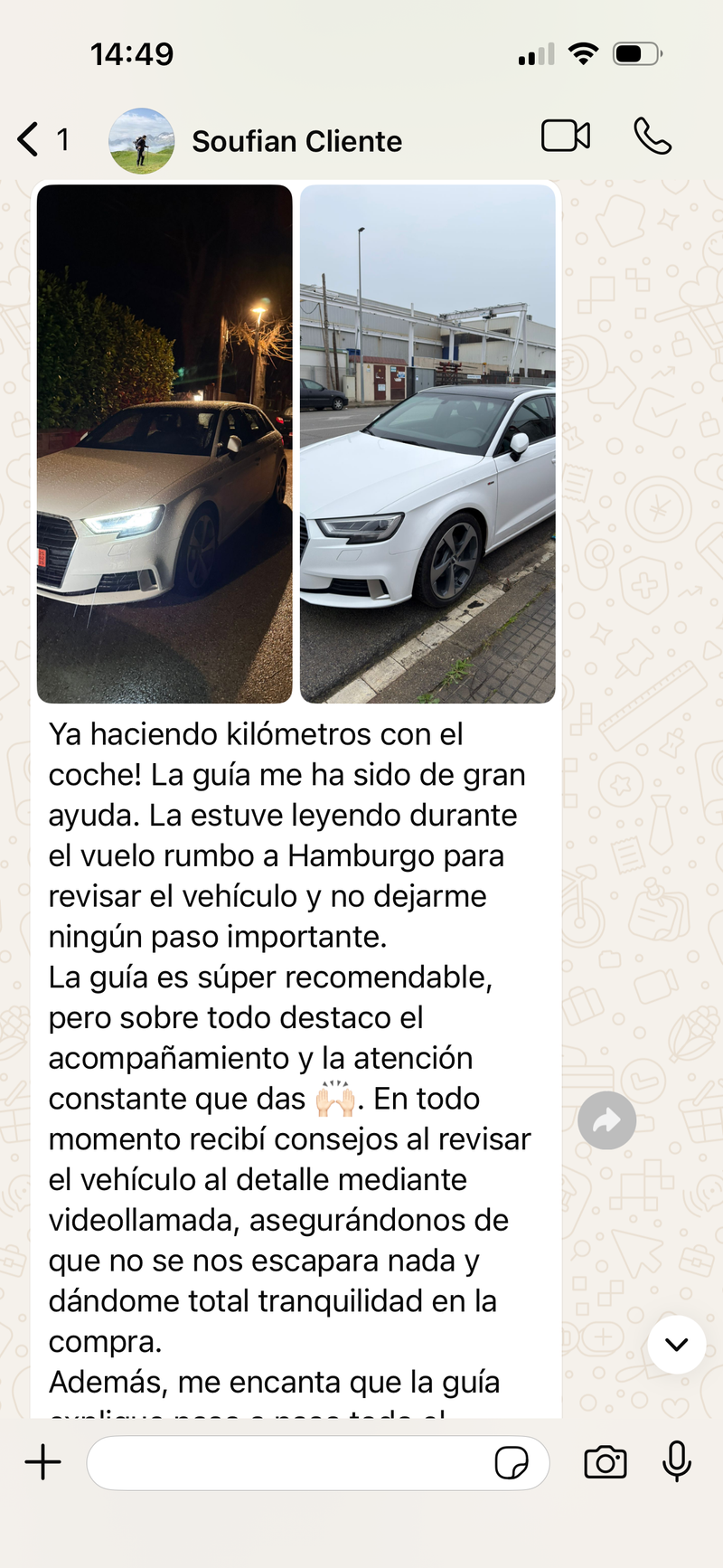
Task: Start a voice call with Soufian Cliente
Action: coord(653,137)
